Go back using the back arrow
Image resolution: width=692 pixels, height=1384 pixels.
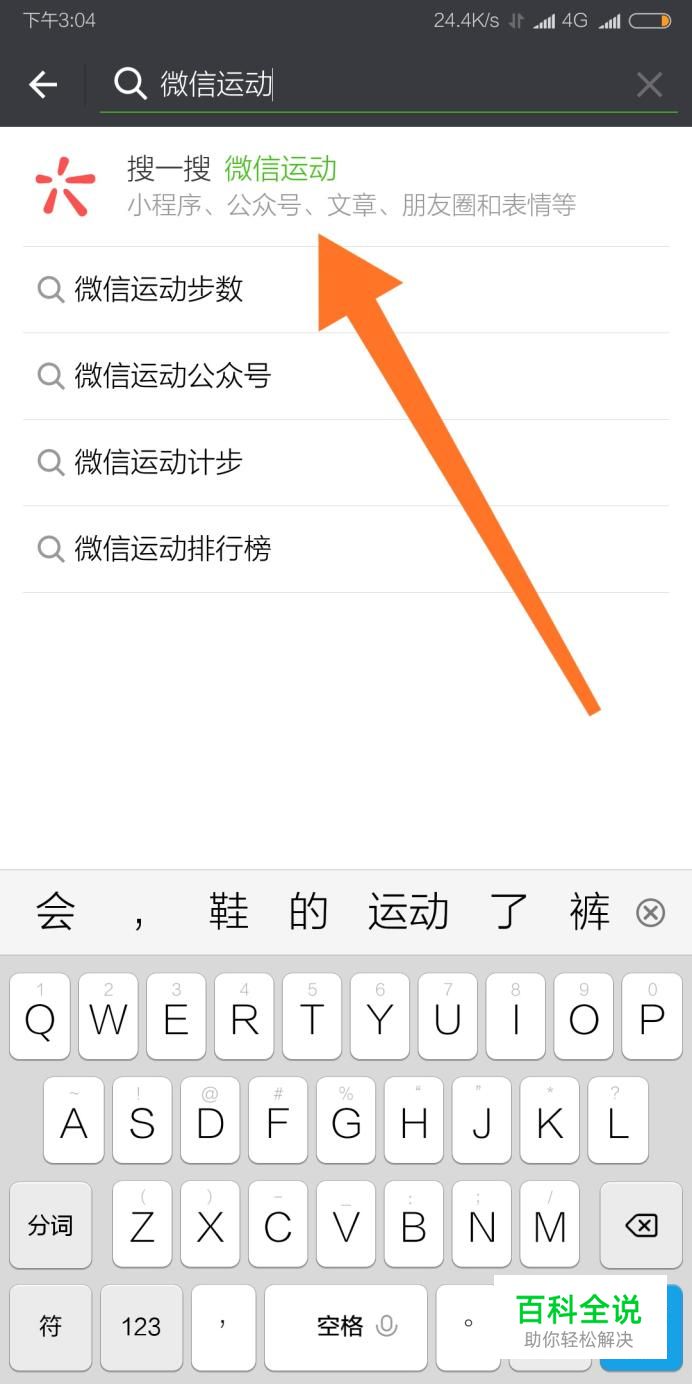43,85
